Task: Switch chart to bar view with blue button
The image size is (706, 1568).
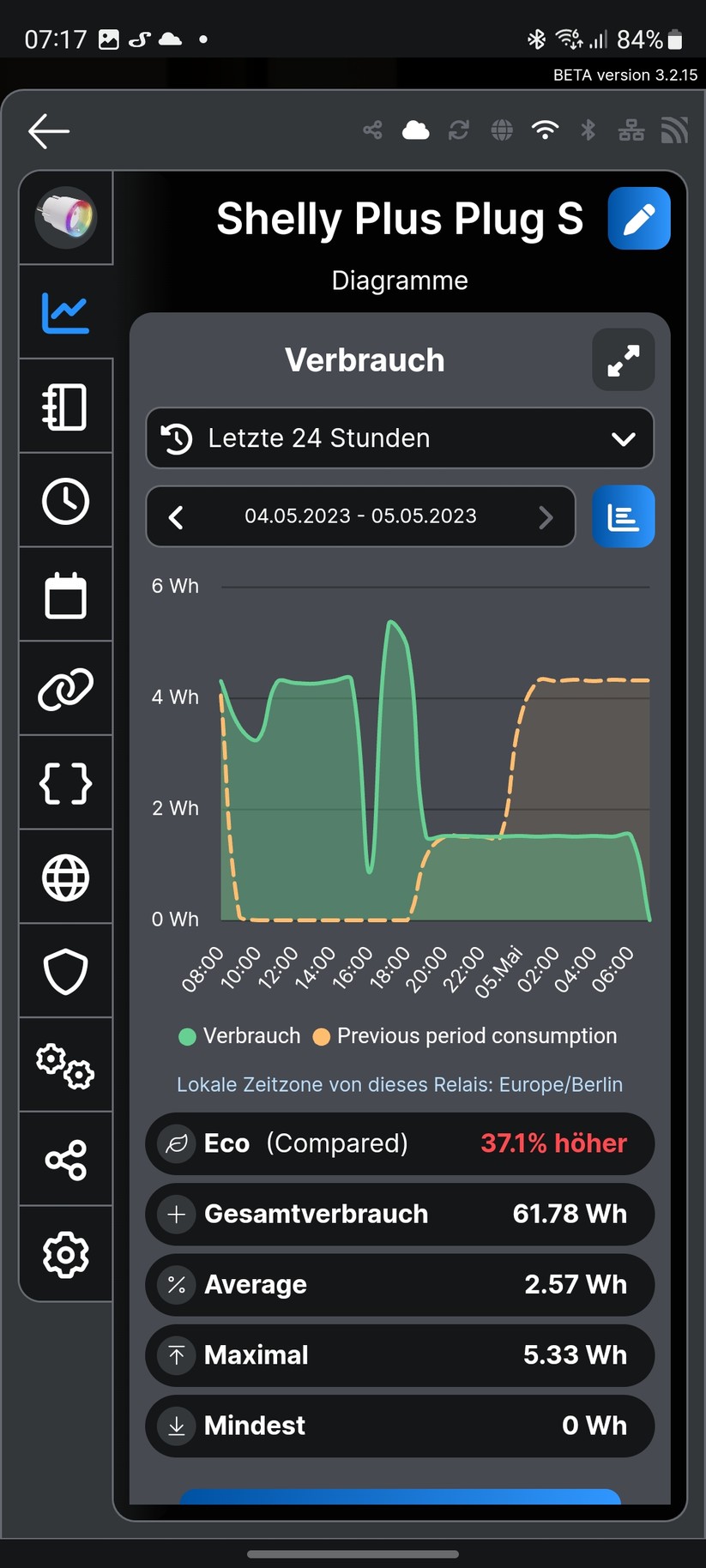Action: pos(624,516)
